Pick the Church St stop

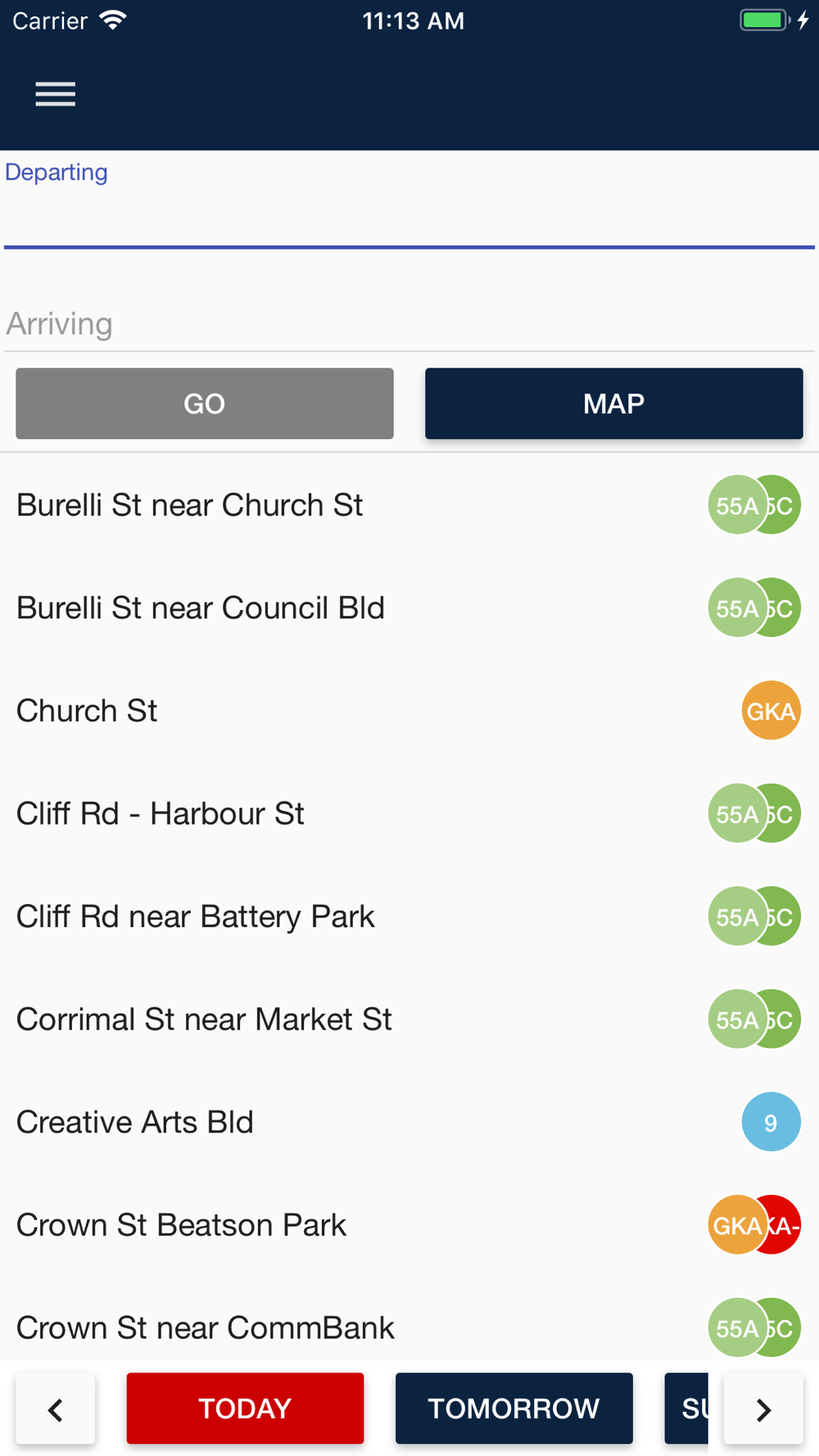(409, 711)
